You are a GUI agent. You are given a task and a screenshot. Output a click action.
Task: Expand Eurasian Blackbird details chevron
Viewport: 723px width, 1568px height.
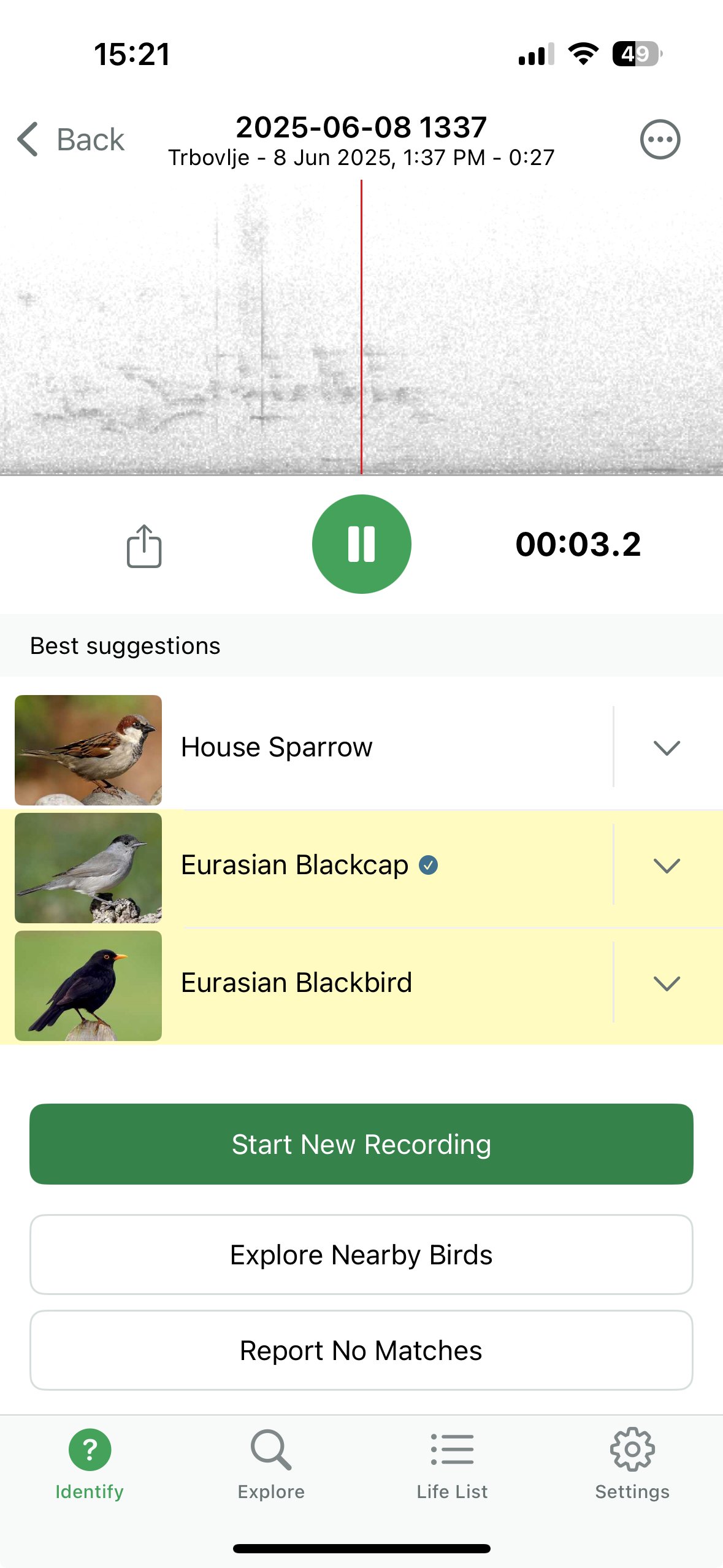667,983
